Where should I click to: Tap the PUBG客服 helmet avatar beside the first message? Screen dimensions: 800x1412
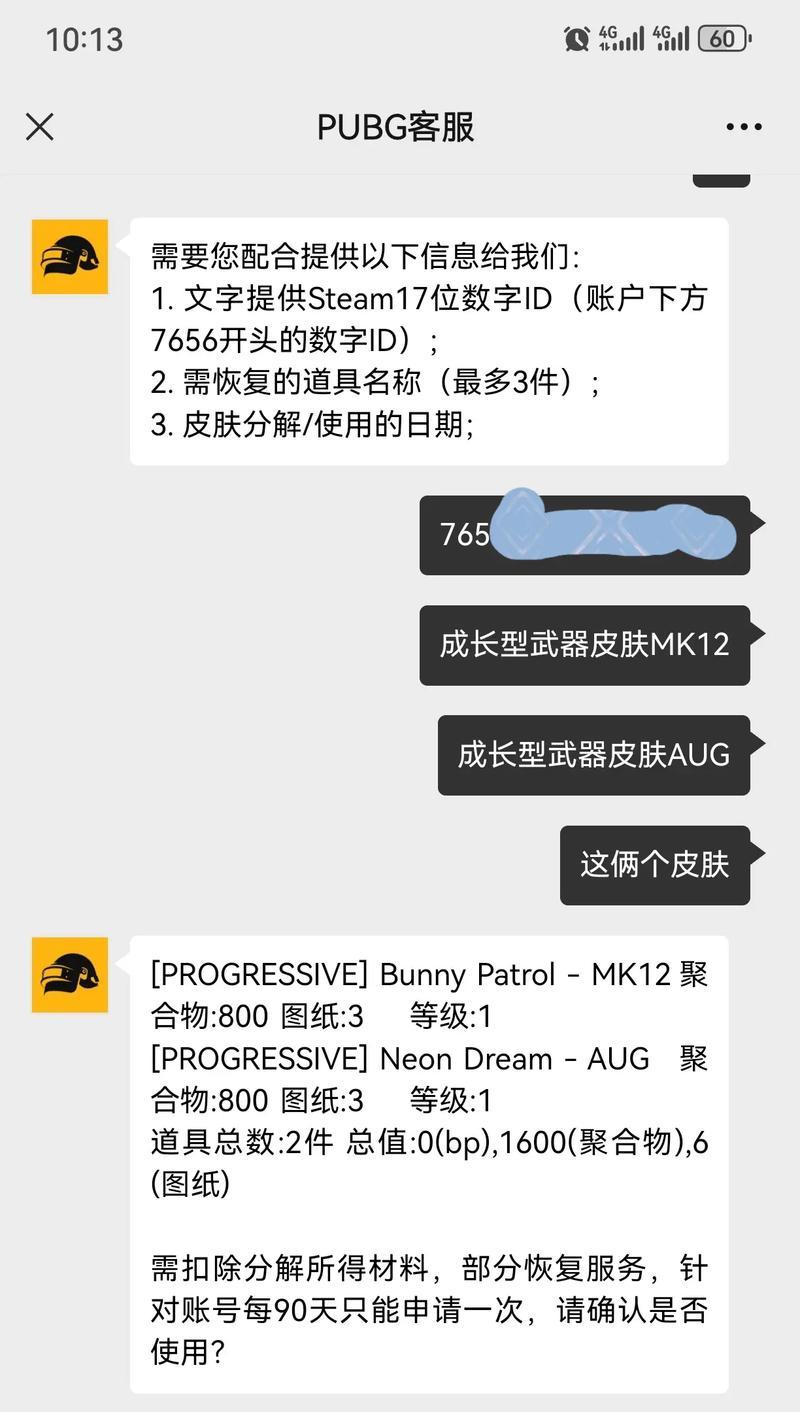coord(70,257)
